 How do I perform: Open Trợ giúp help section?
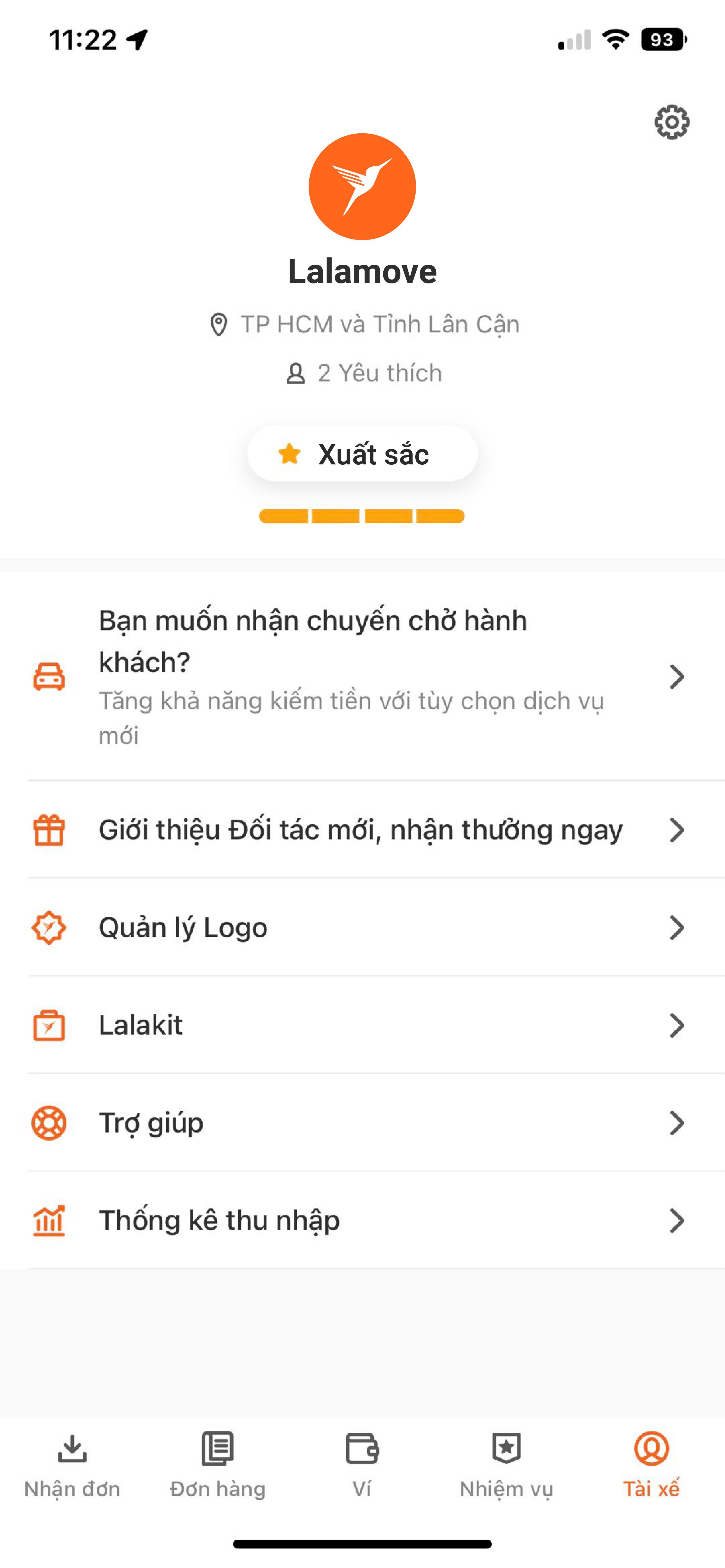point(362,1123)
